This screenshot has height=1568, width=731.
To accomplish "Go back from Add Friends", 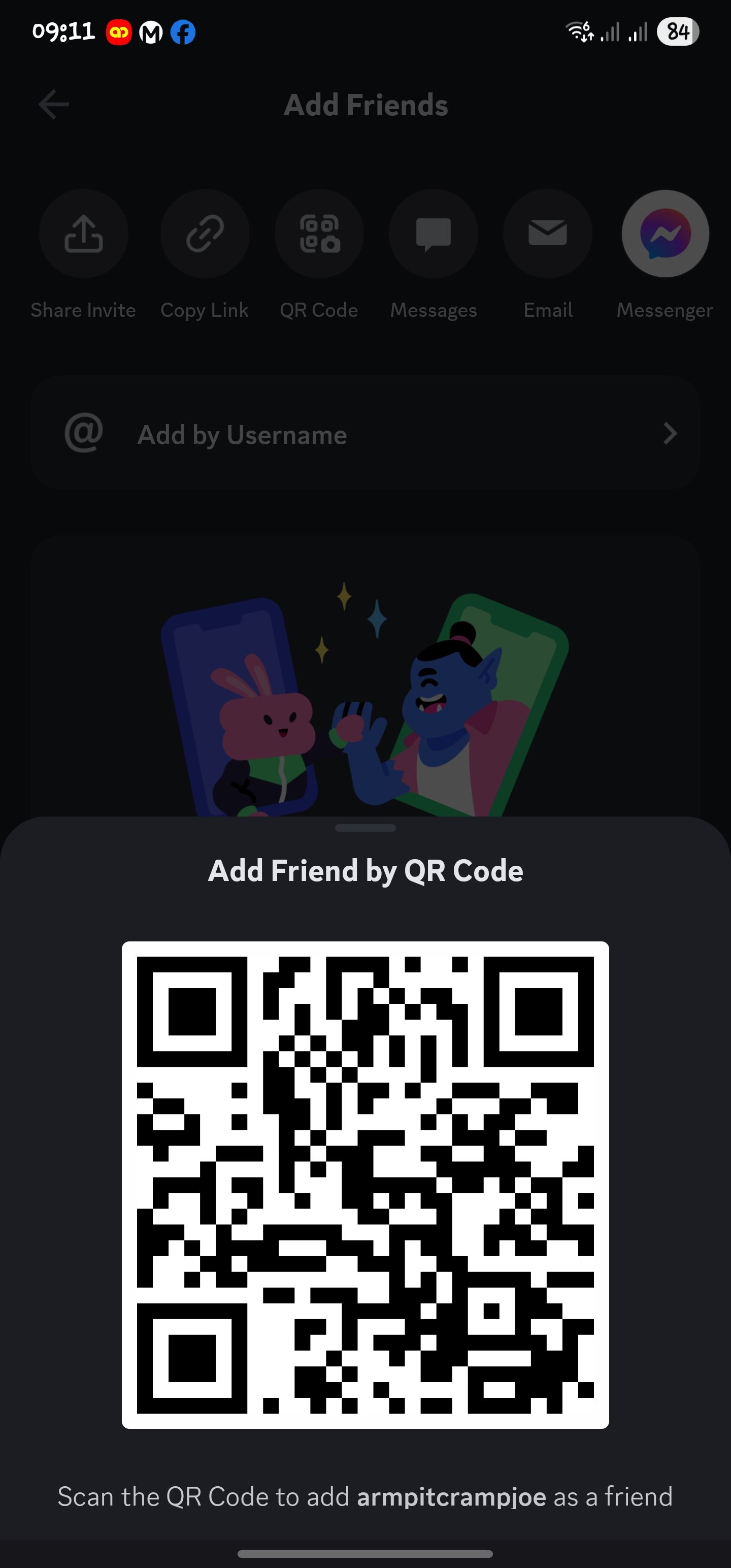I will pos(54,105).
